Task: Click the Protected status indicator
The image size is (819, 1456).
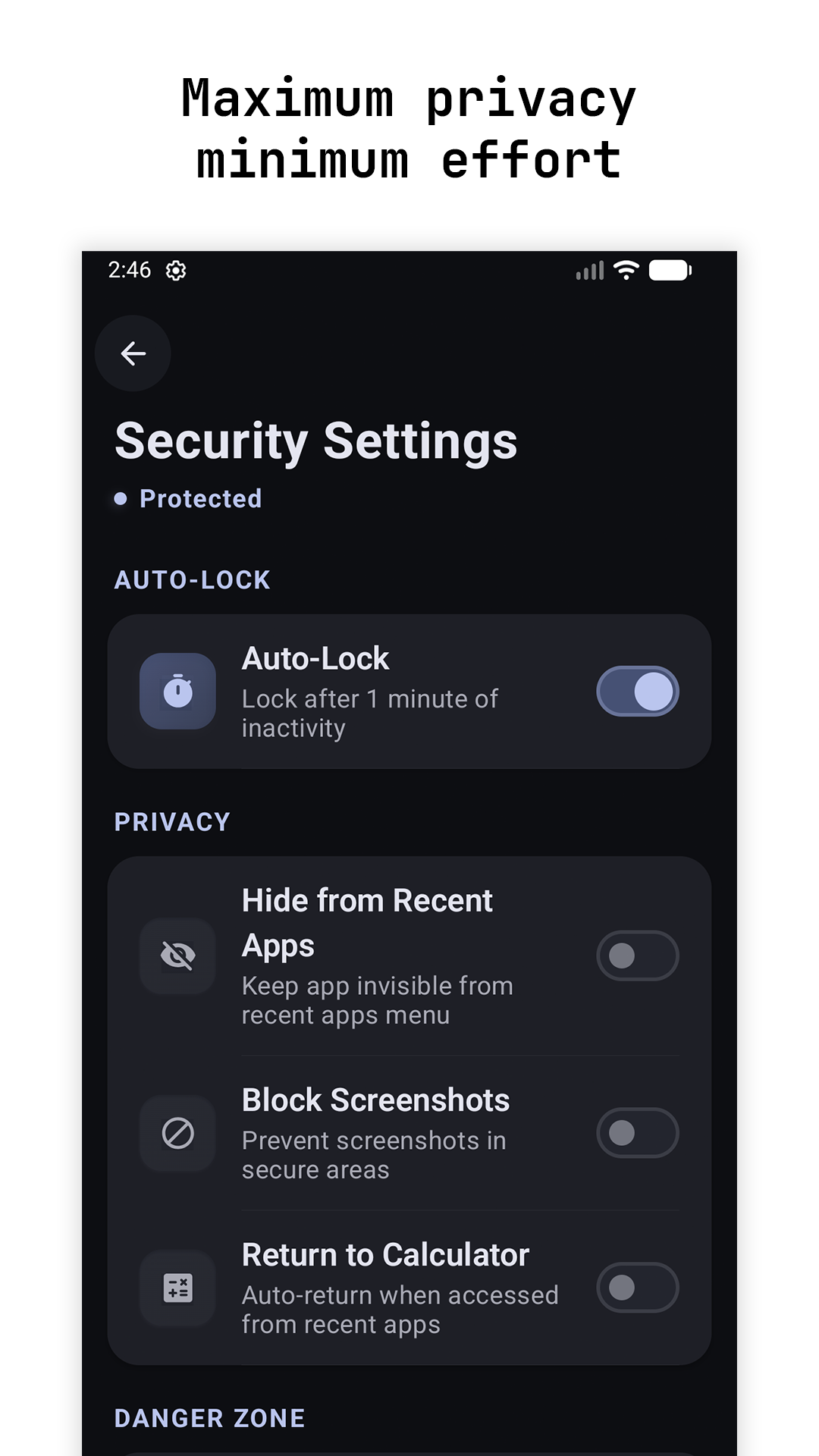Action: (188, 498)
